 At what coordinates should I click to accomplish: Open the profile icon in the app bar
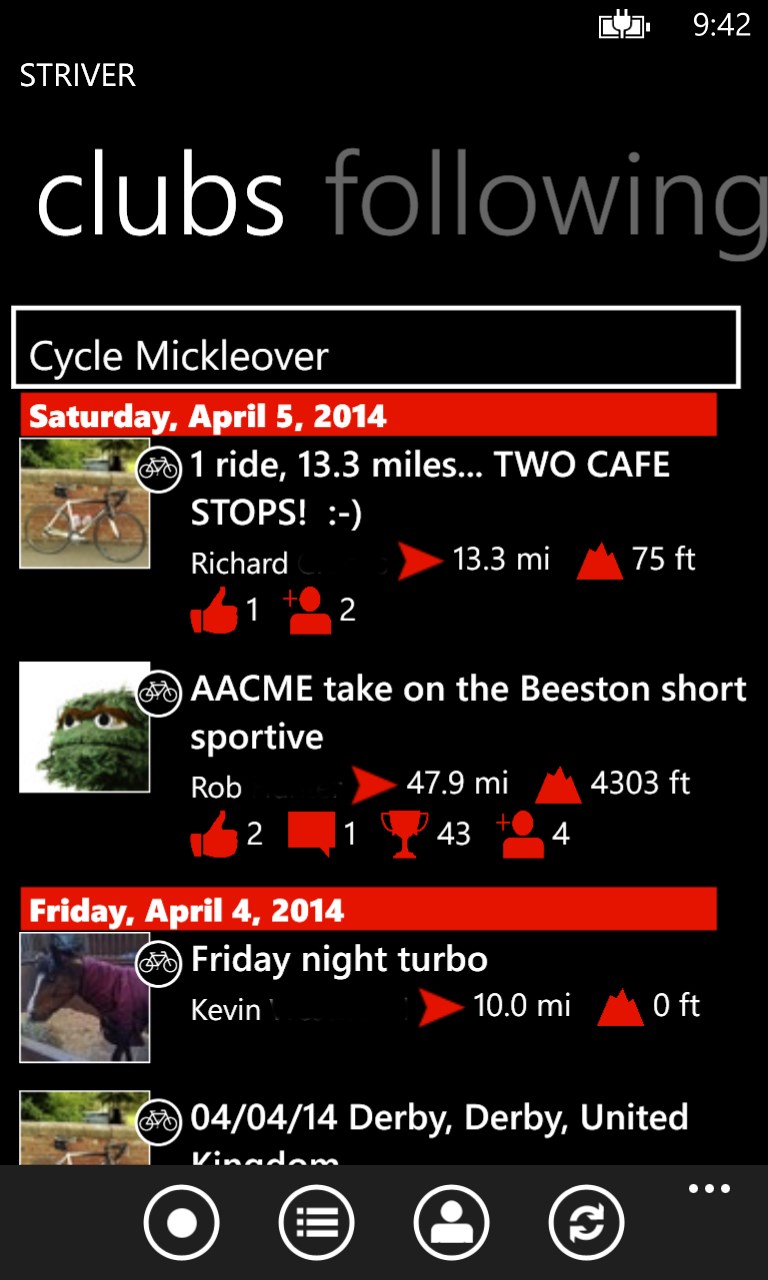452,1222
